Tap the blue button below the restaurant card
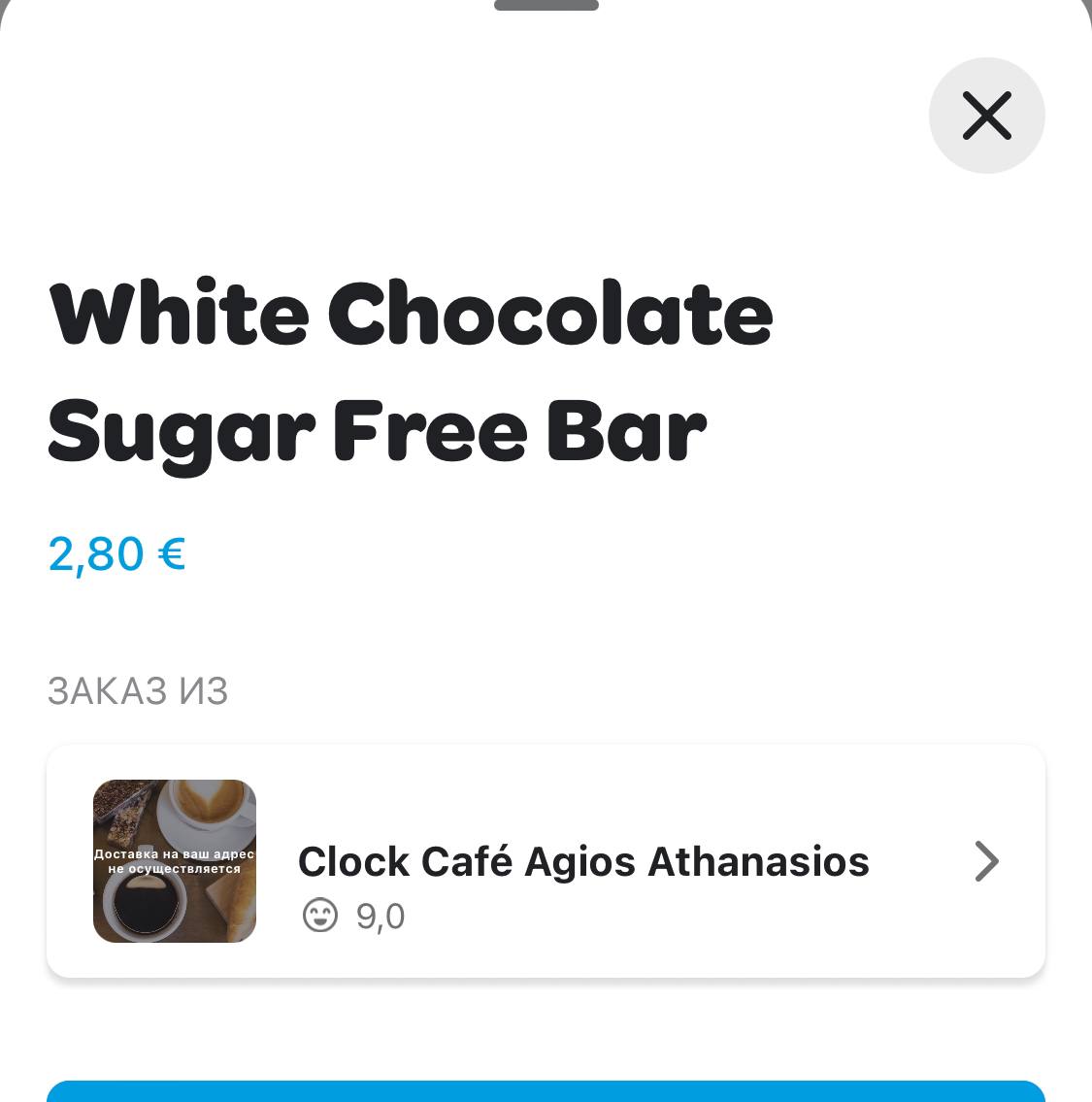This screenshot has height=1102, width=1092. [x=546, y=1090]
